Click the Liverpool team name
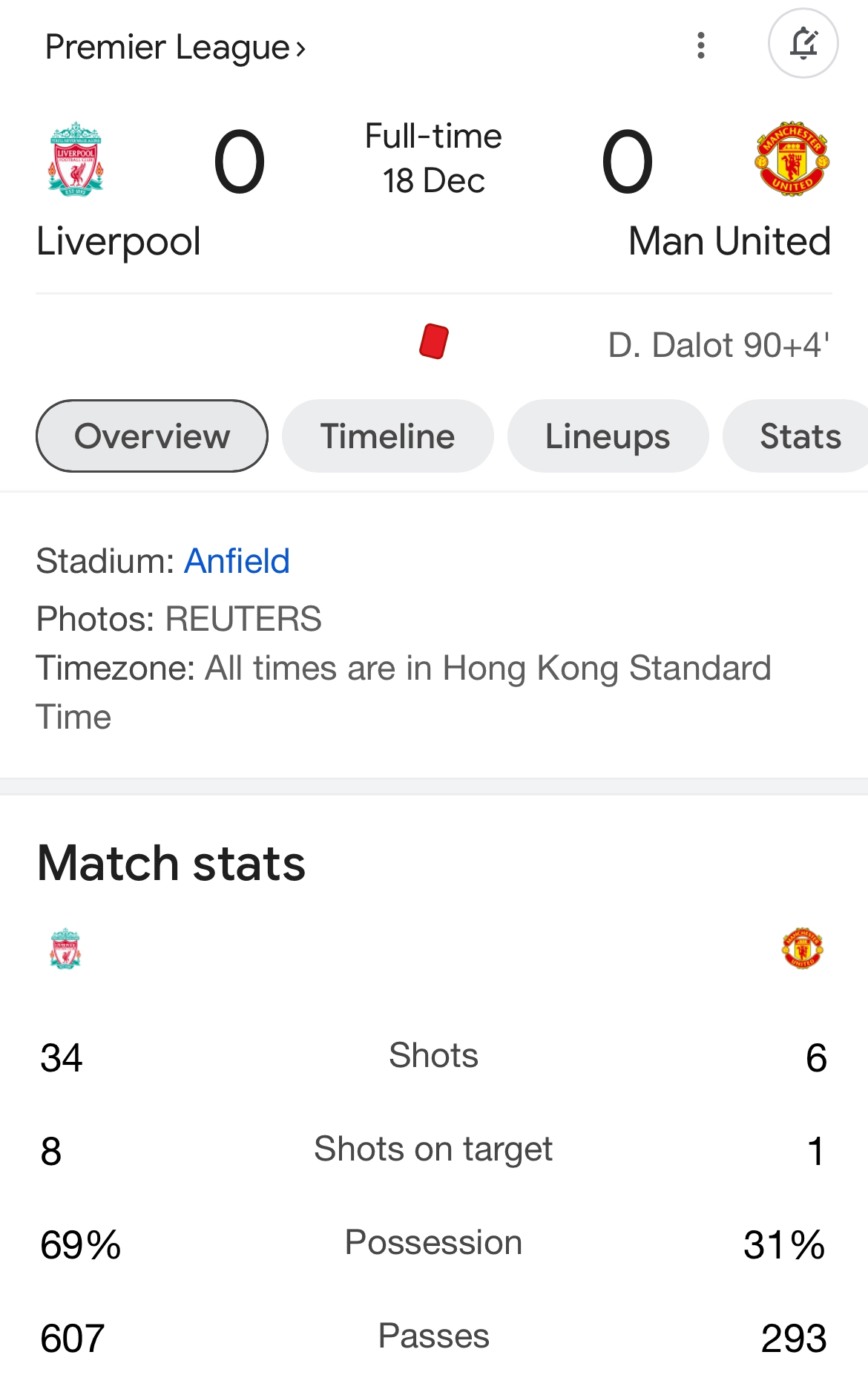This screenshot has height=1398, width=868. coord(119,240)
